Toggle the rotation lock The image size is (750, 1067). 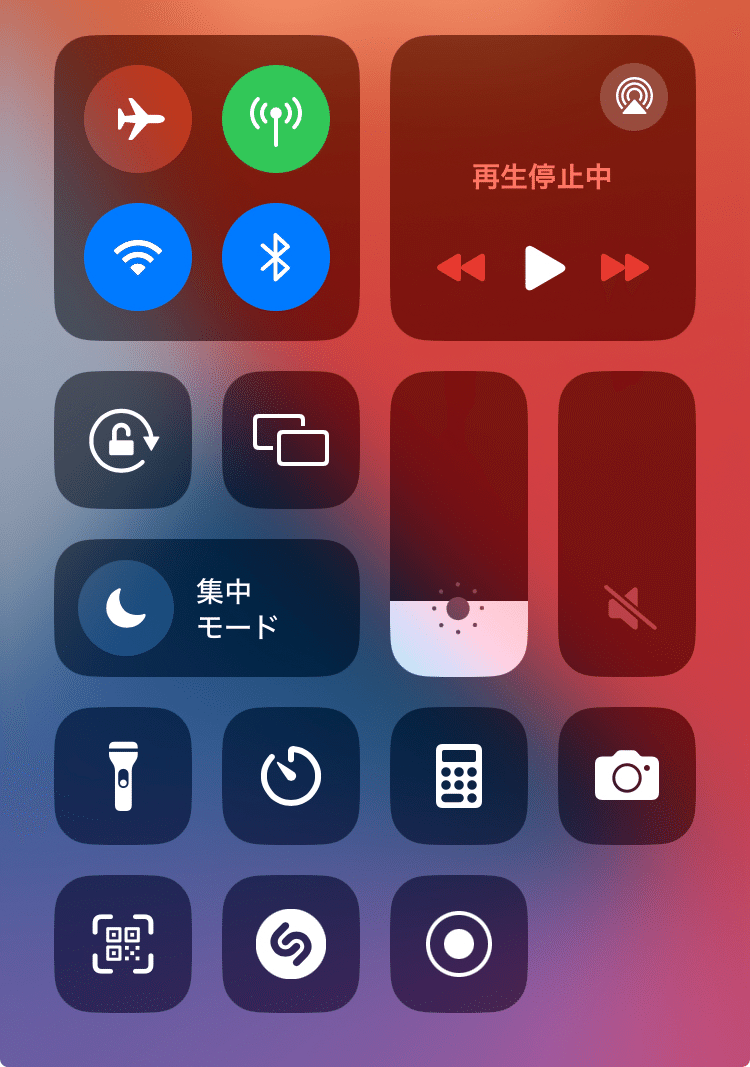coord(123,440)
